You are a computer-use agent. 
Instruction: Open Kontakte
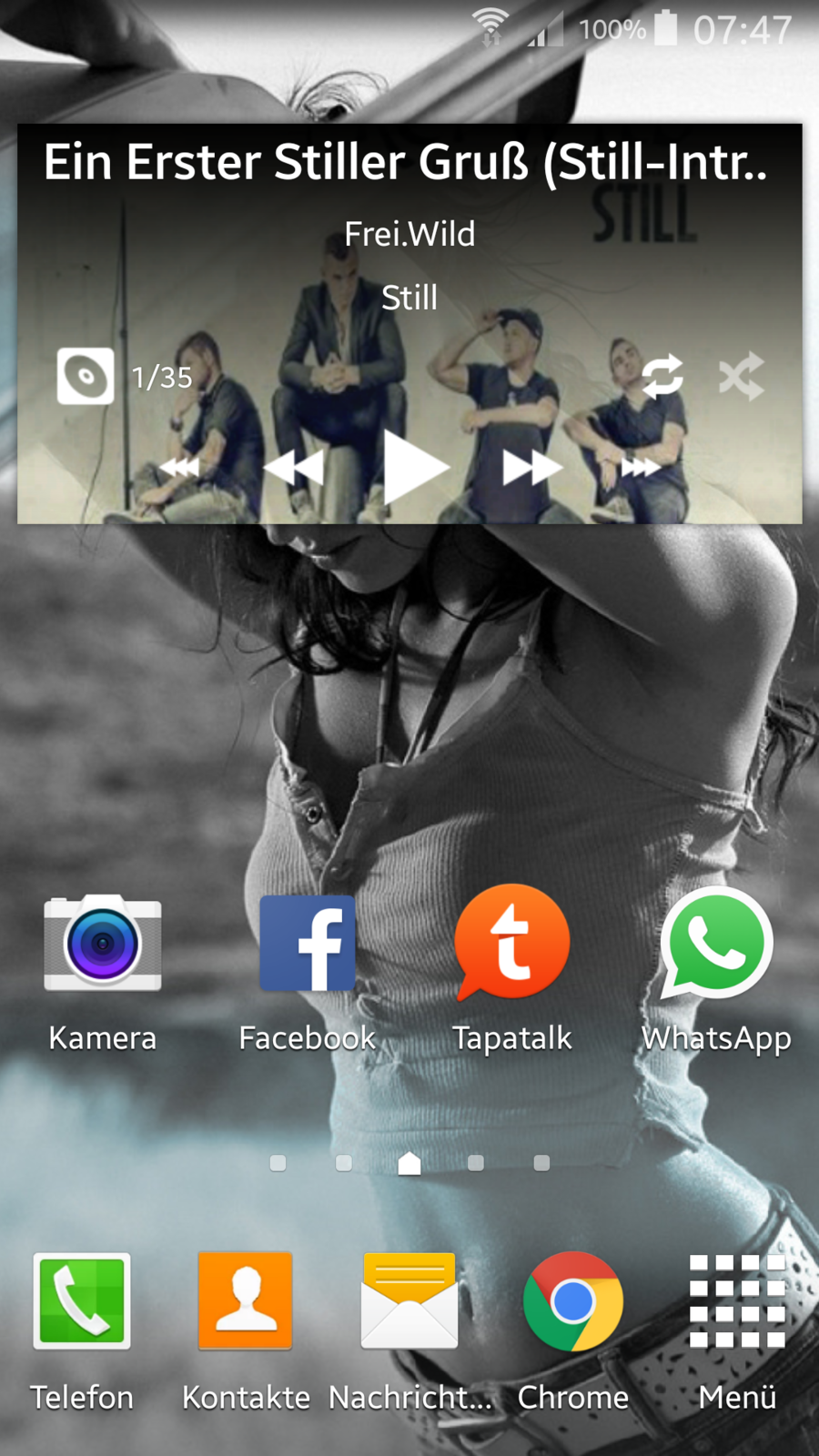246,1301
